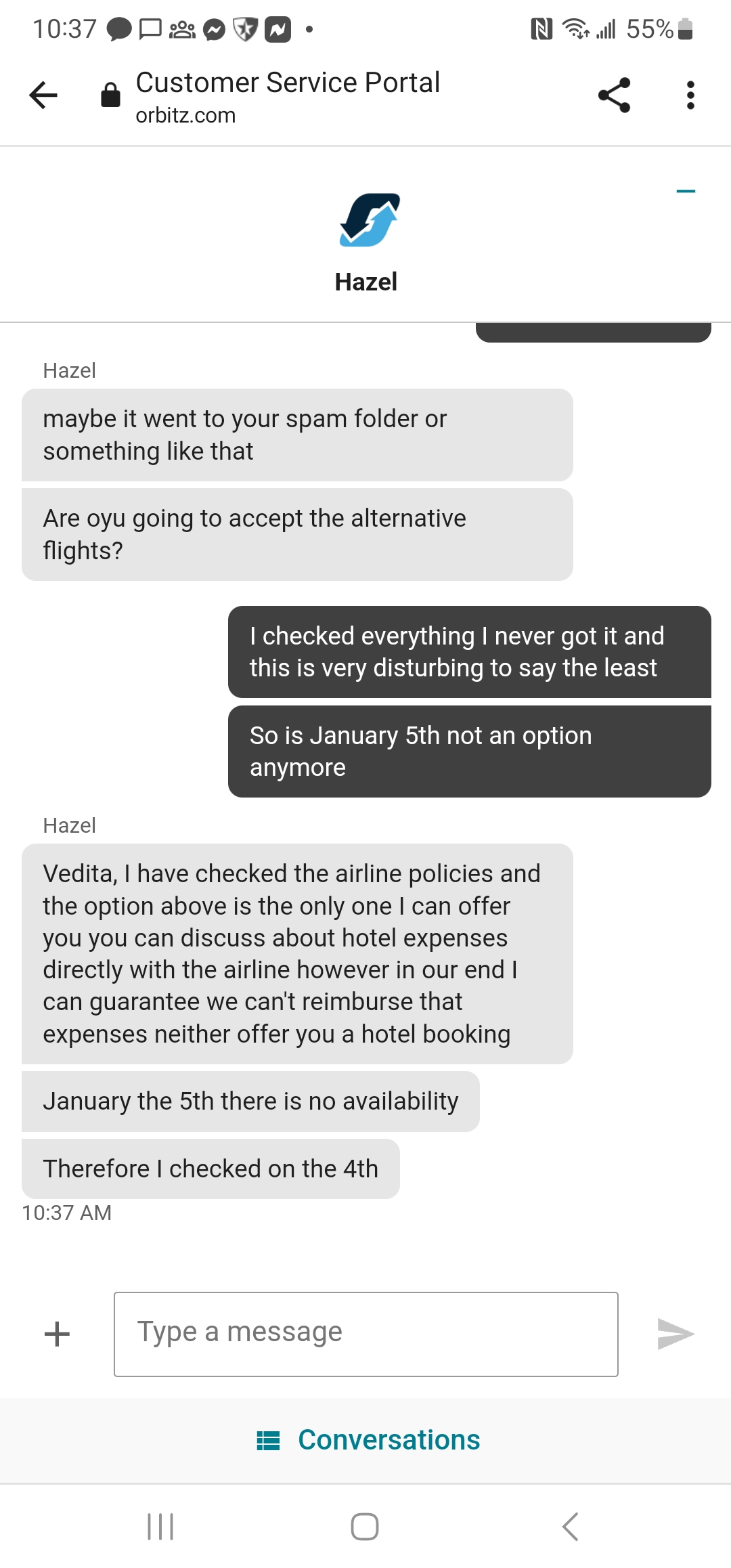Image resolution: width=731 pixels, height=1568 pixels.
Task: Tap Customer Service Portal in the header
Action: (288, 83)
